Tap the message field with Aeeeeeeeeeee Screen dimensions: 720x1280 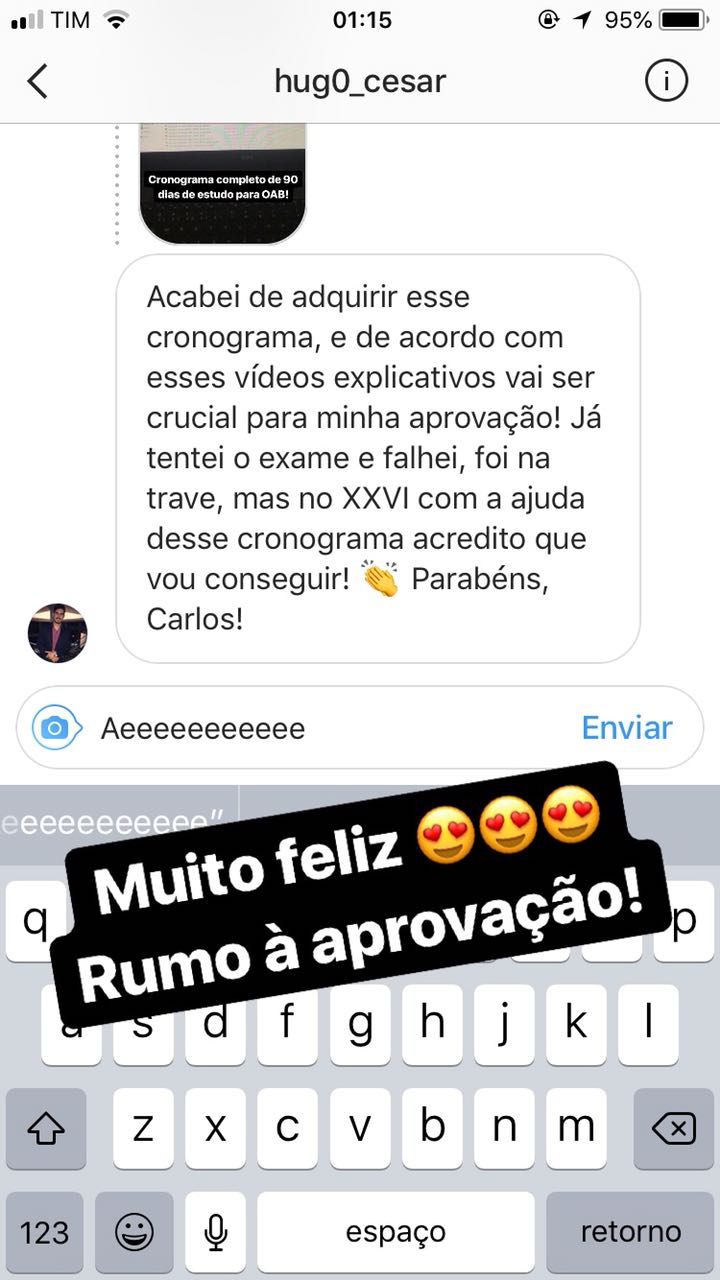pyautogui.click(x=330, y=728)
